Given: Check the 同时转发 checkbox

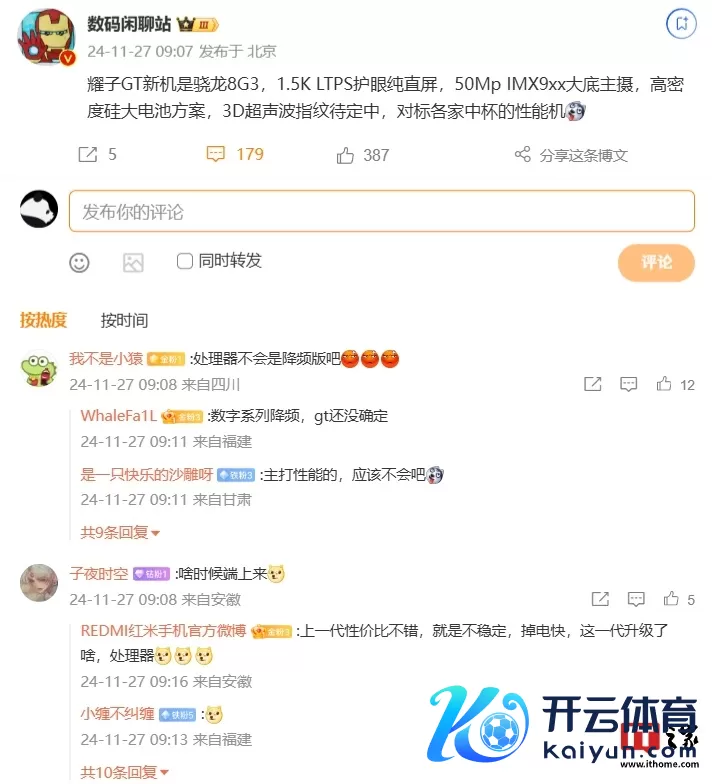Looking at the screenshot, I should point(185,261).
